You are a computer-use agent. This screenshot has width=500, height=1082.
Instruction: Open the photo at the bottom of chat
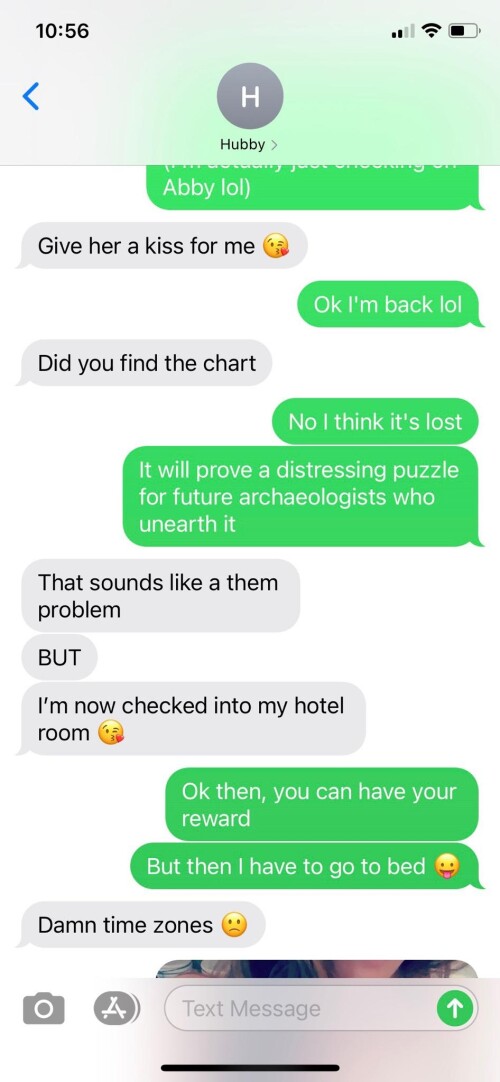(x=317, y=969)
